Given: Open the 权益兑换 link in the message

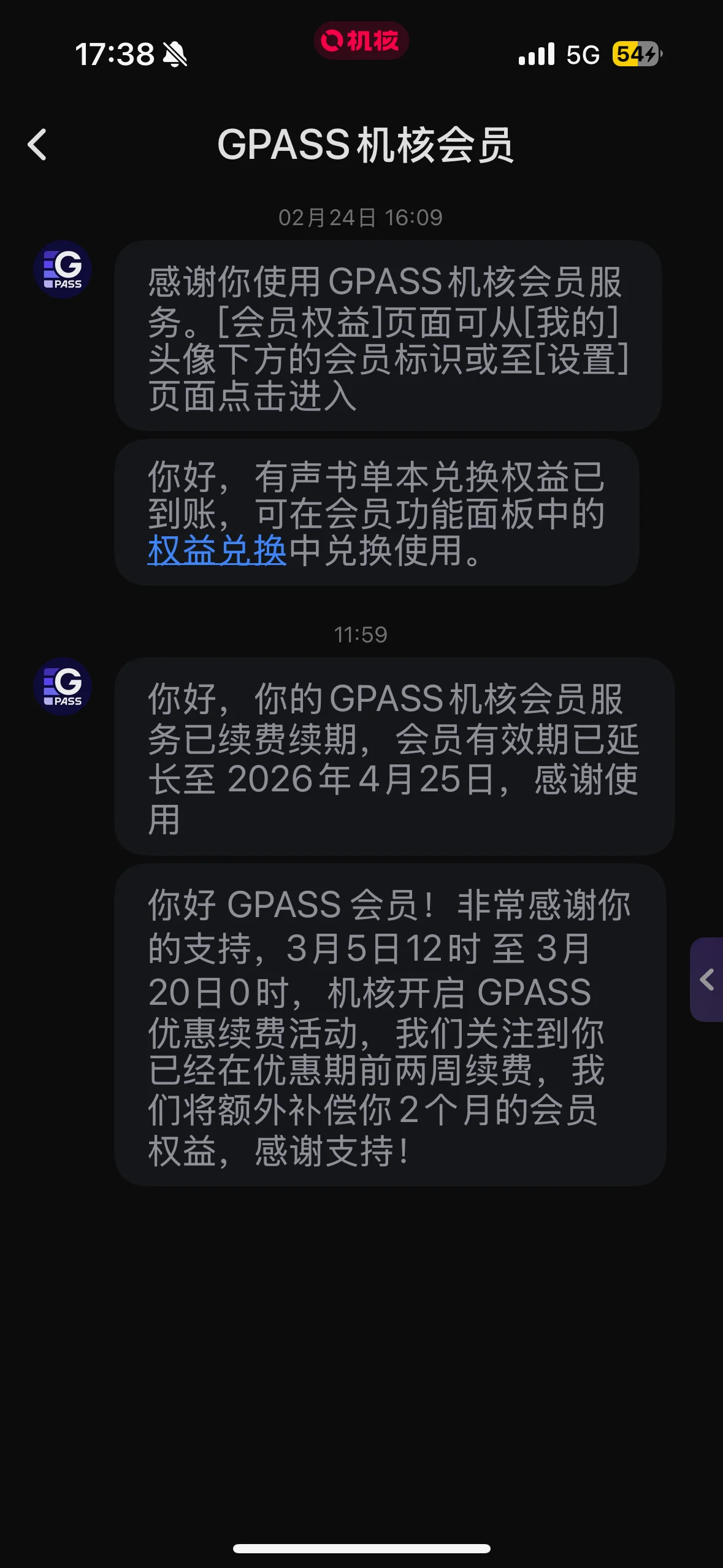Looking at the screenshot, I should click(x=217, y=550).
